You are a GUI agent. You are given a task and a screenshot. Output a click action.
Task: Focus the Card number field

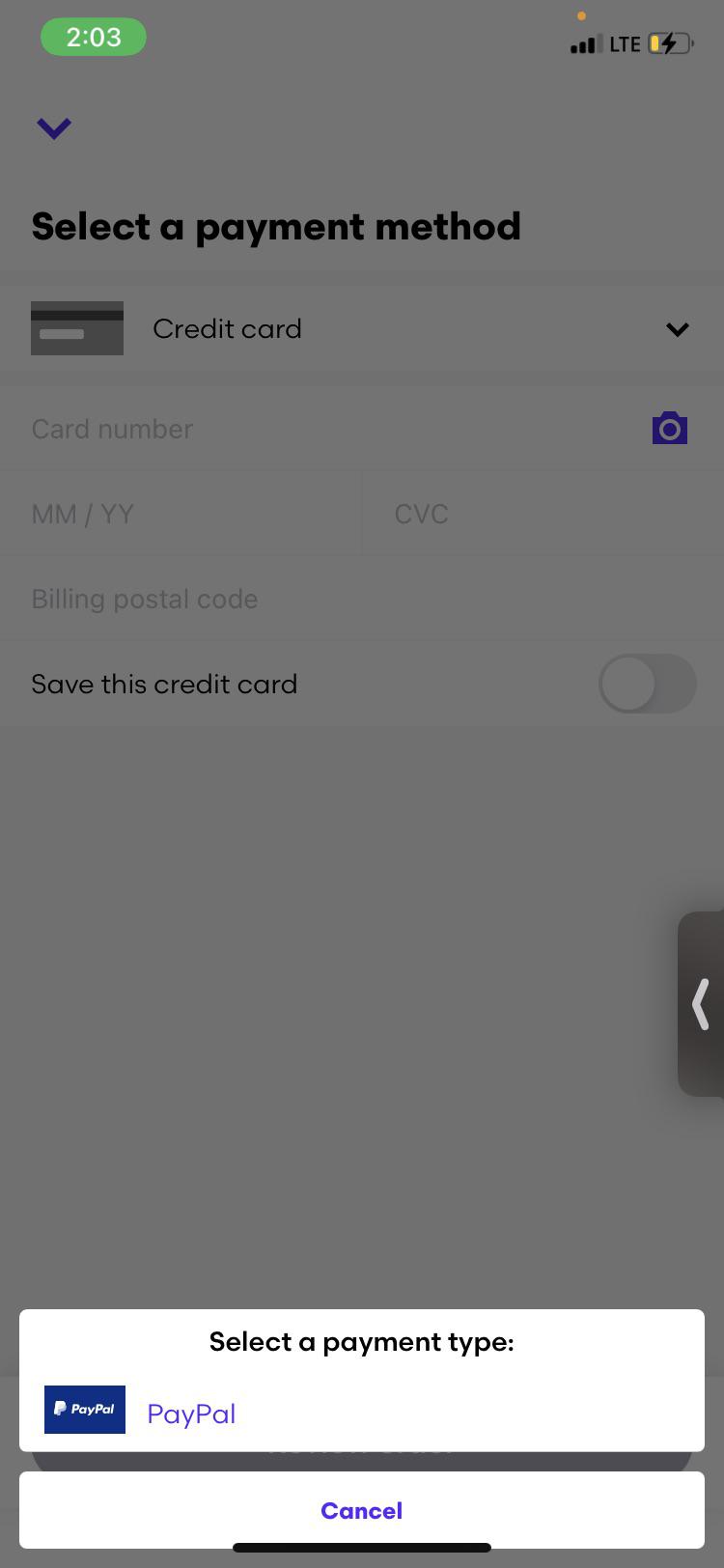[319, 429]
